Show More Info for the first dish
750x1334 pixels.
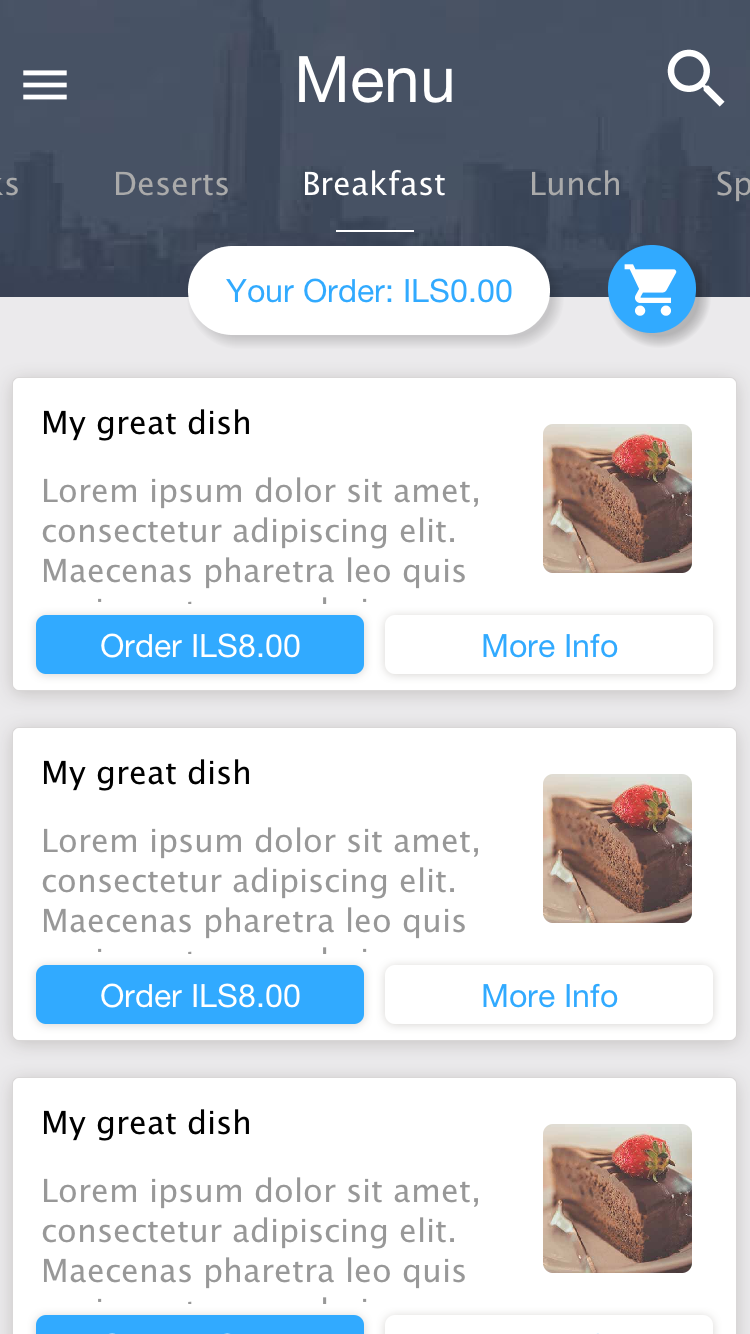point(549,645)
